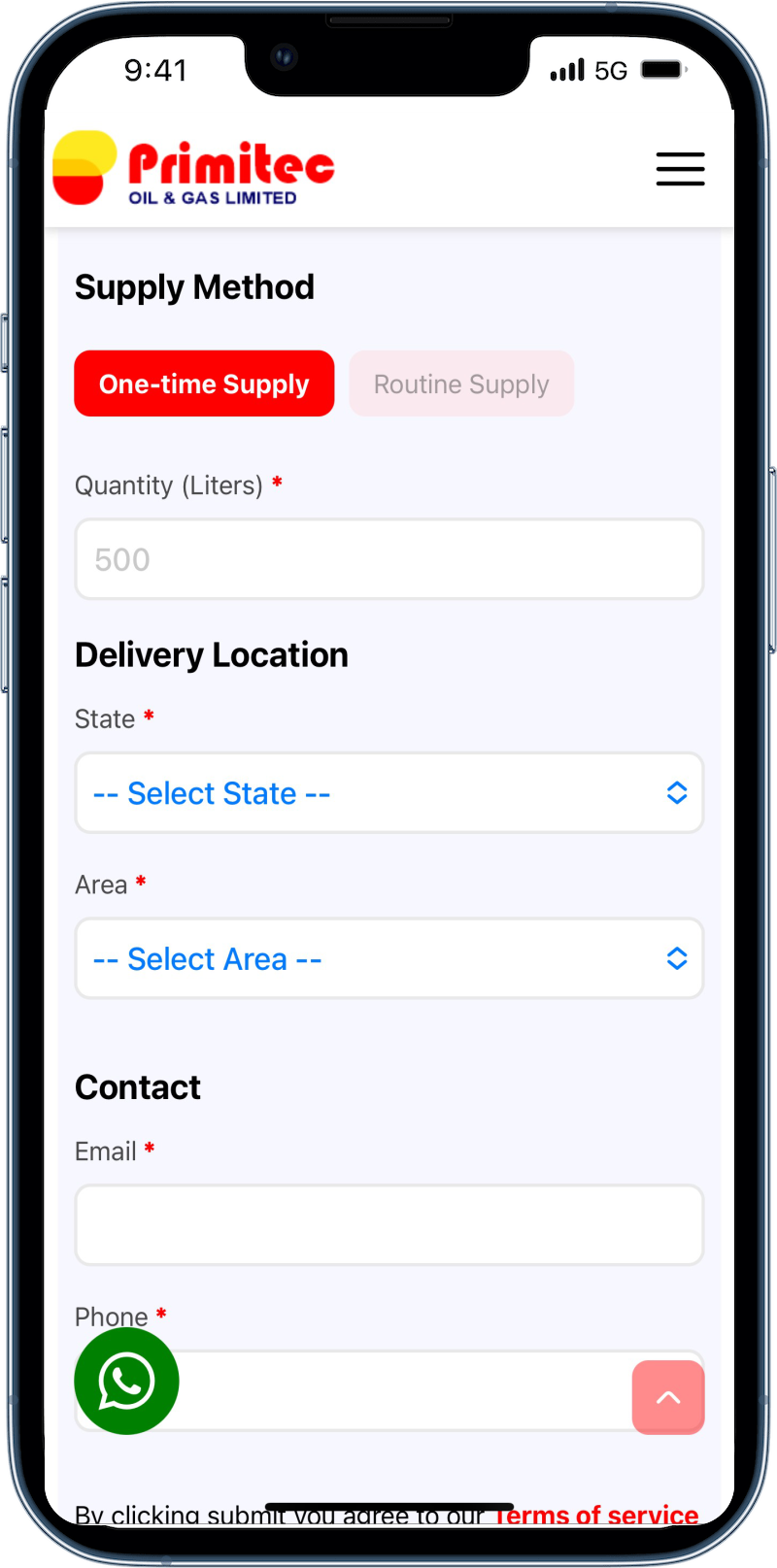
Task: Tap the scroll-to-top arrow button
Action: tap(668, 1397)
